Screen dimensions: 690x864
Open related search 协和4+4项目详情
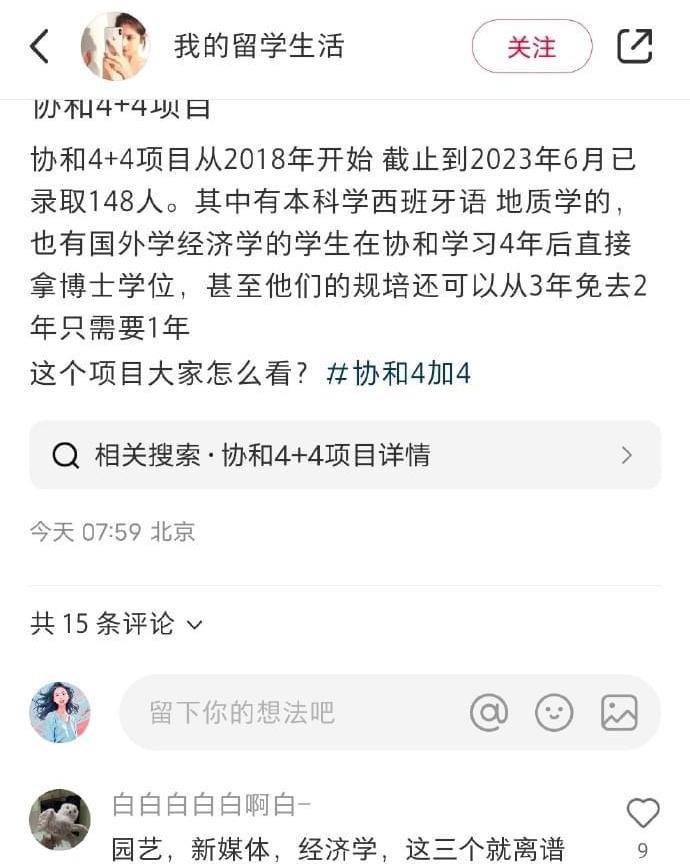[x=345, y=456]
